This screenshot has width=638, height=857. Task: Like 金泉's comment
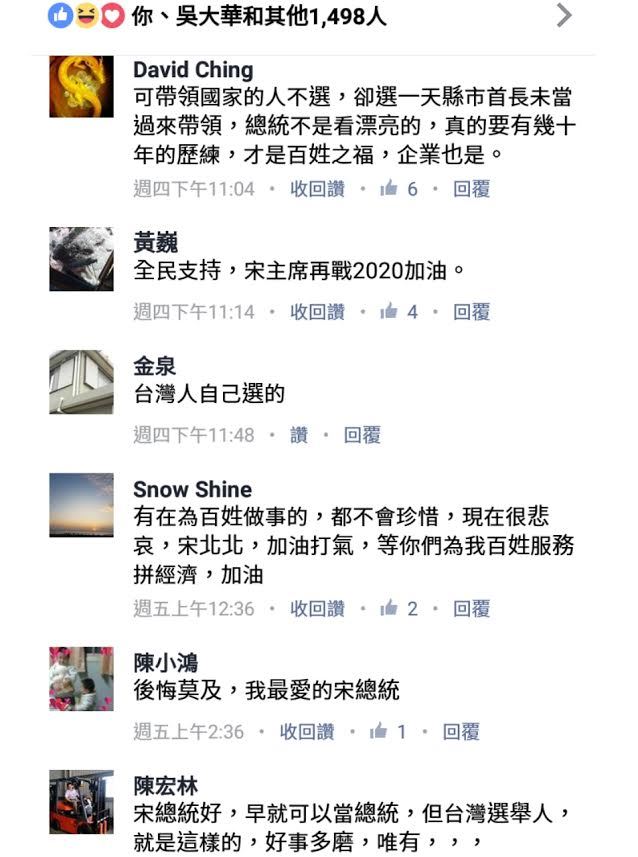coord(299,435)
